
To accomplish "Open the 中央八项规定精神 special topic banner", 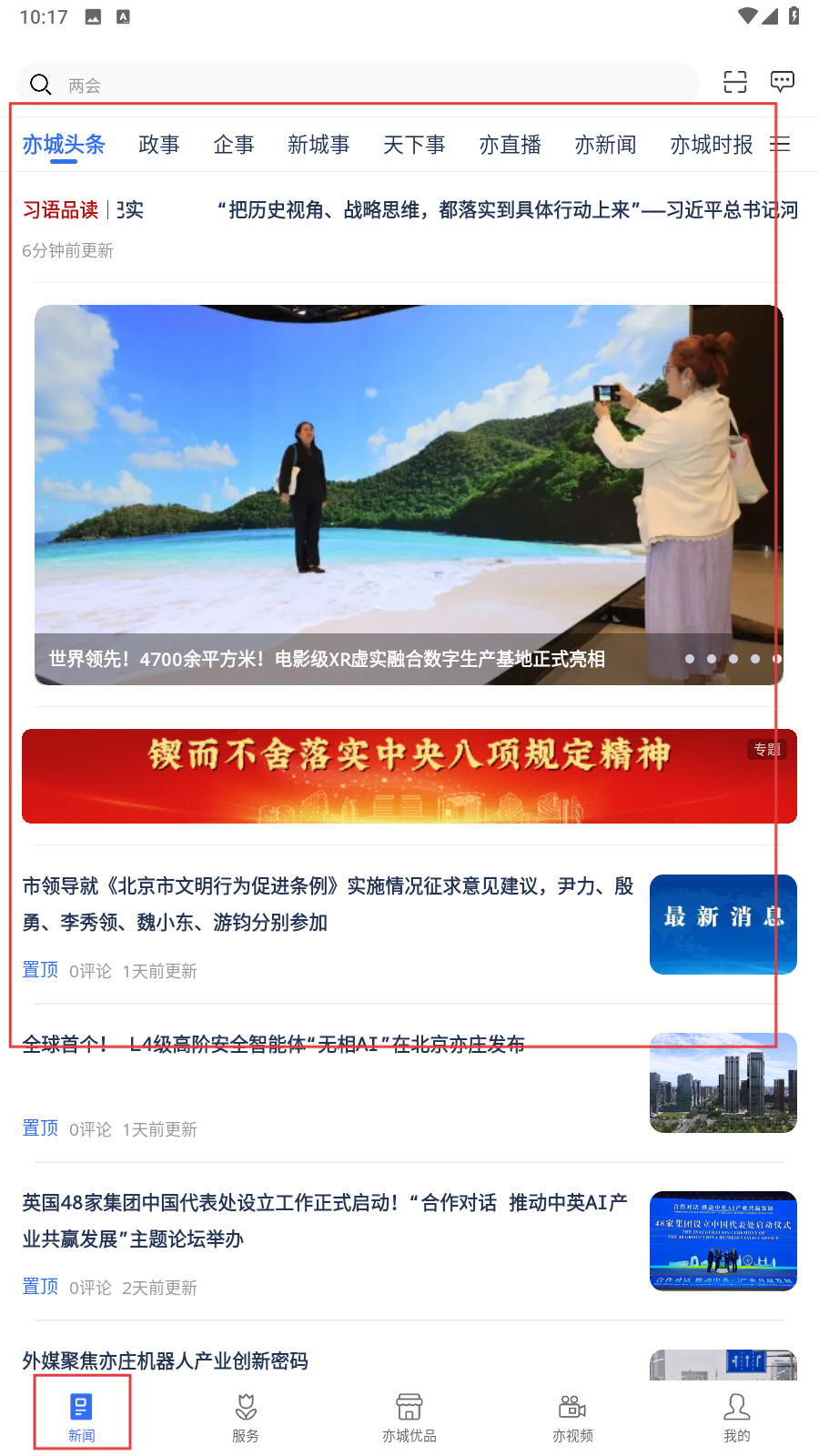I will (409, 776).
